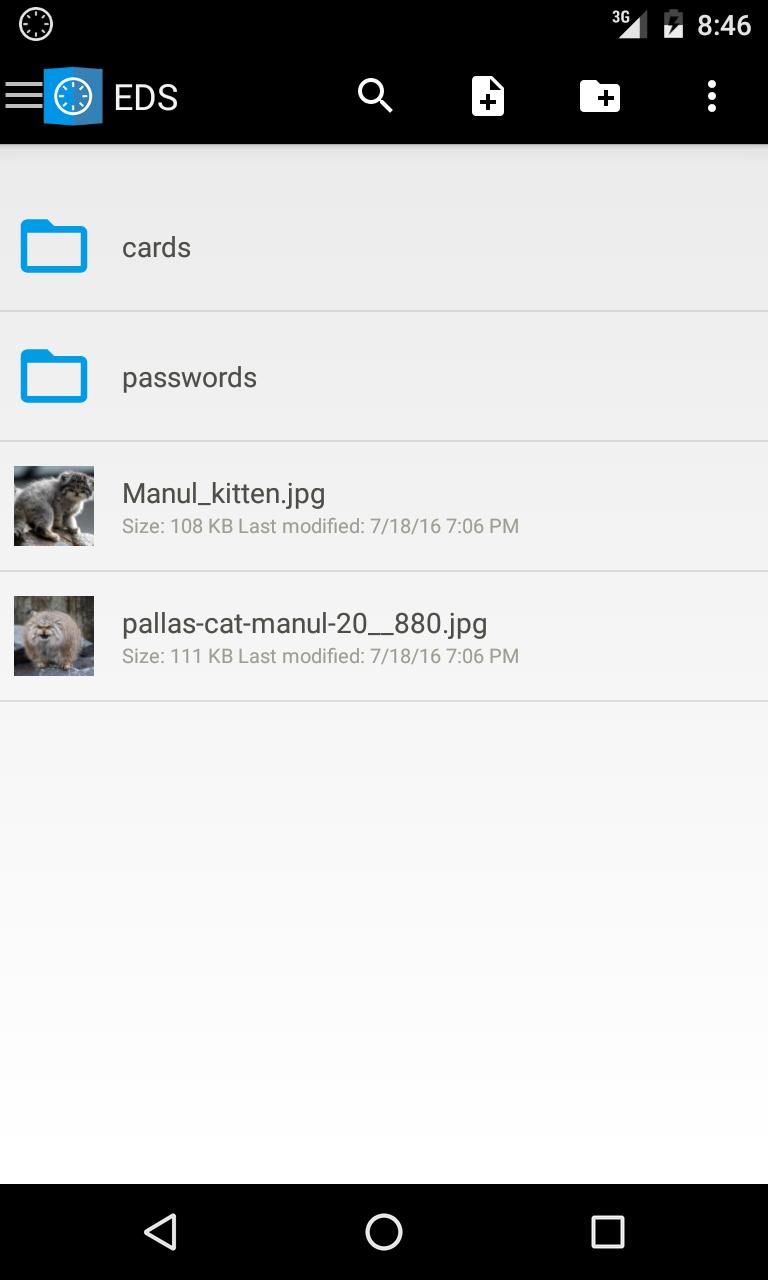Open pallas-cat-manul-20__880.jpg
768x1280 pixels.
coord(384,637)
